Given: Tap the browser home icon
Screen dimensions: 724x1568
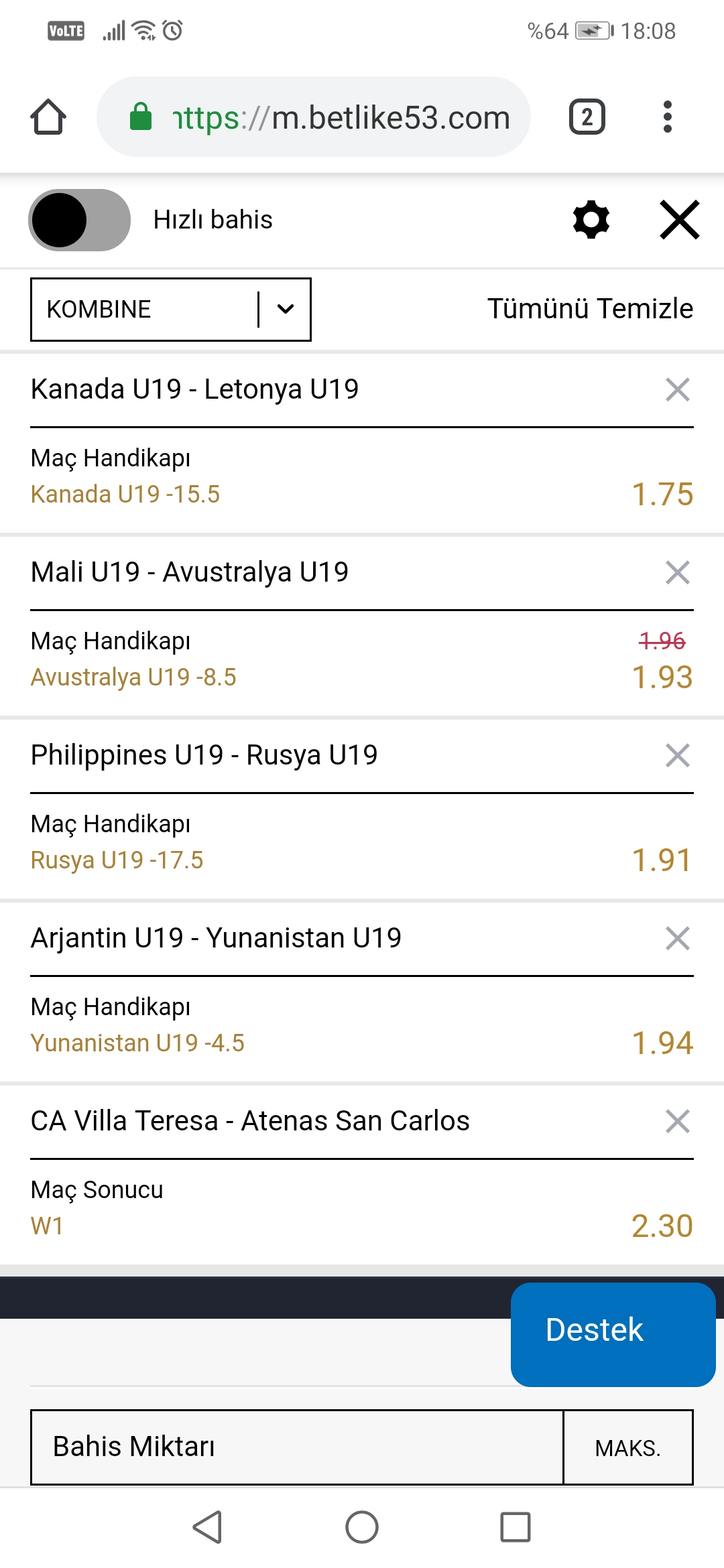Looking at the screenshot, I should [48, 117].
